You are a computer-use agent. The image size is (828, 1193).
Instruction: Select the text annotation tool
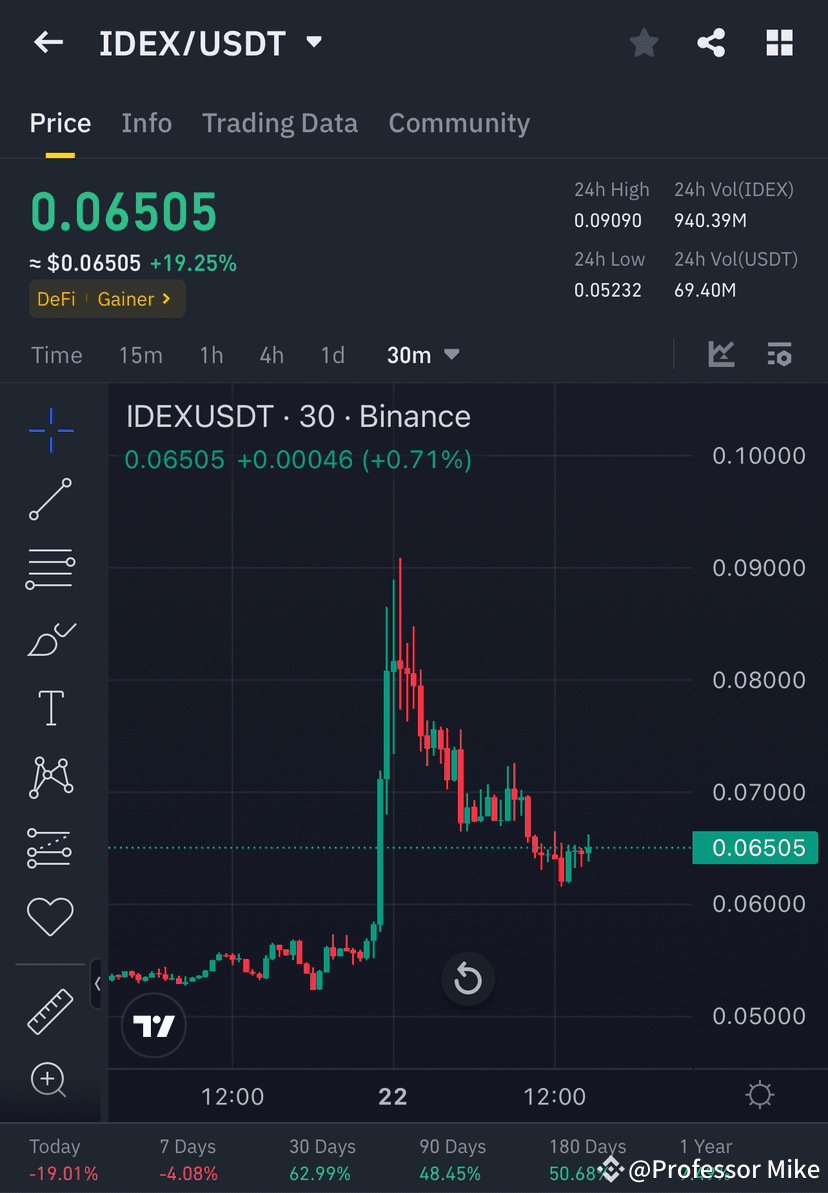tap(50, 707)
